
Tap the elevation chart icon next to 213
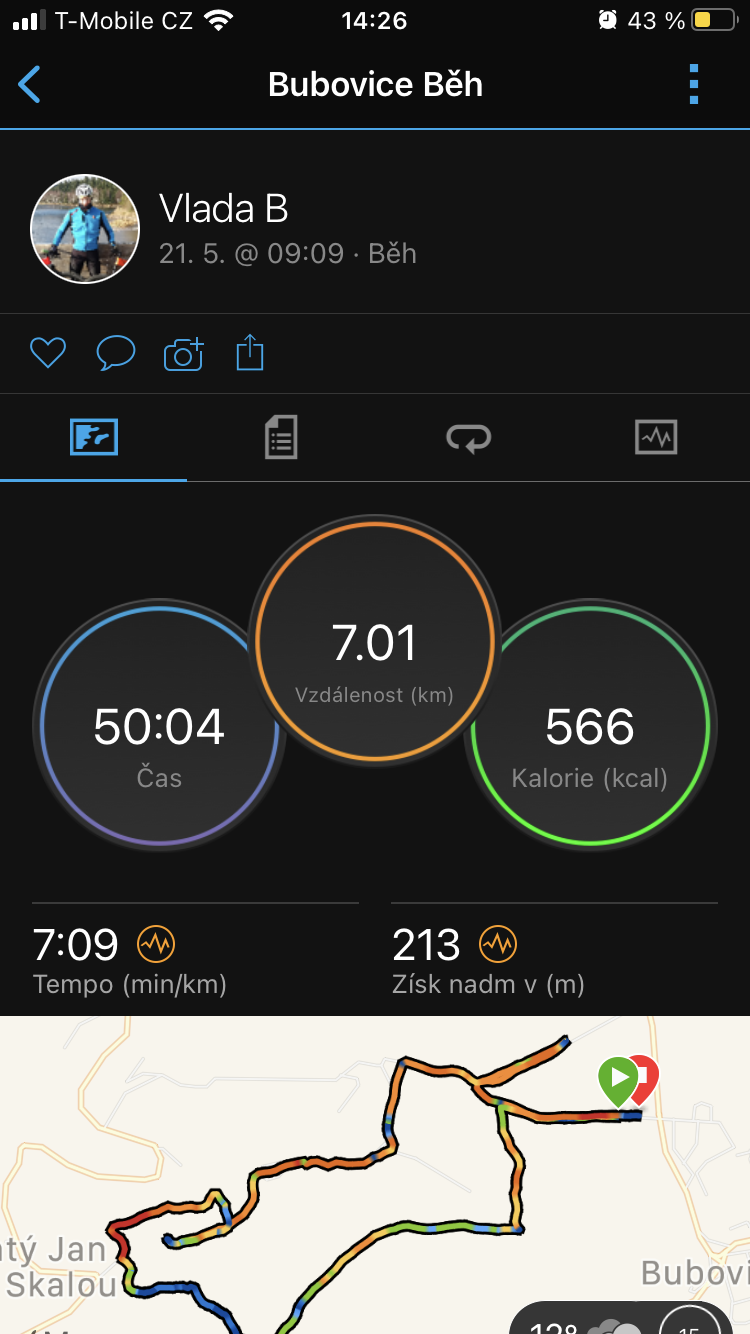498,943
